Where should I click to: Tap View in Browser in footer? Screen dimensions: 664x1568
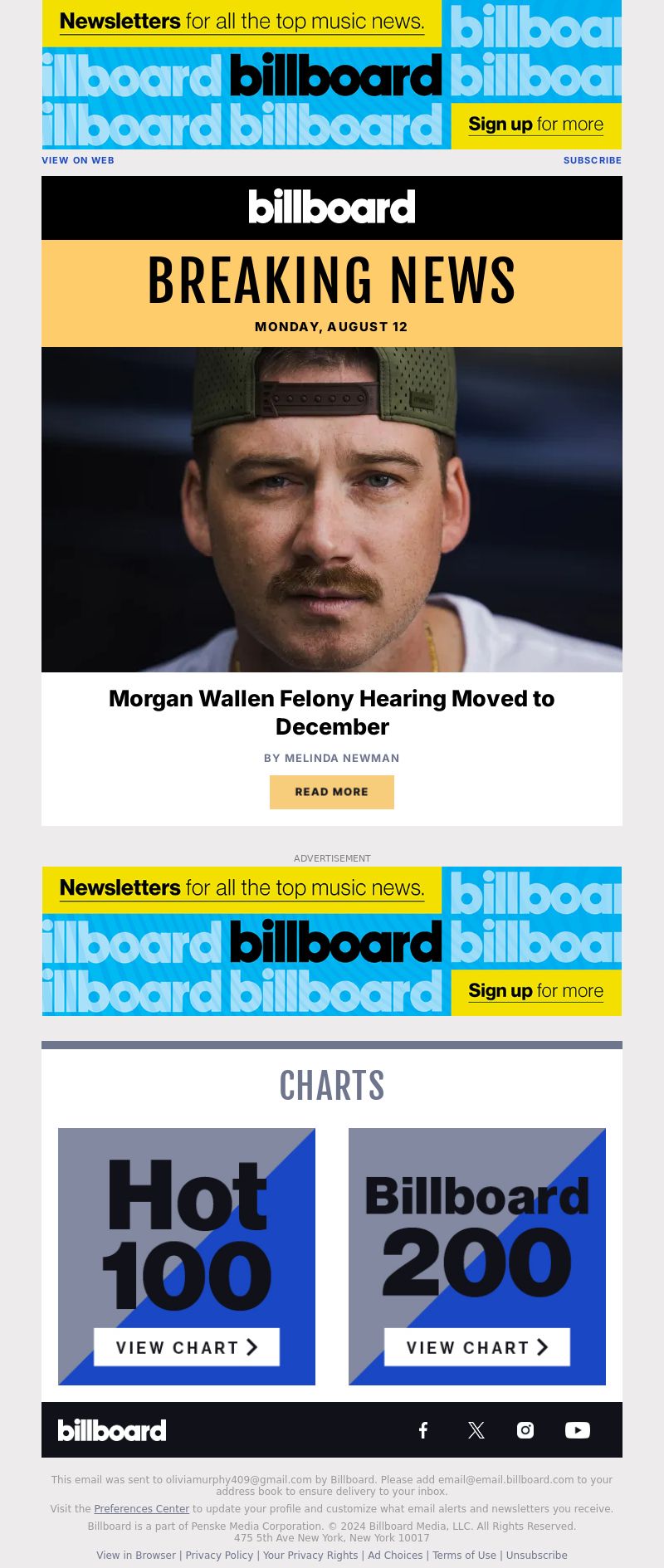(136, 1555)
